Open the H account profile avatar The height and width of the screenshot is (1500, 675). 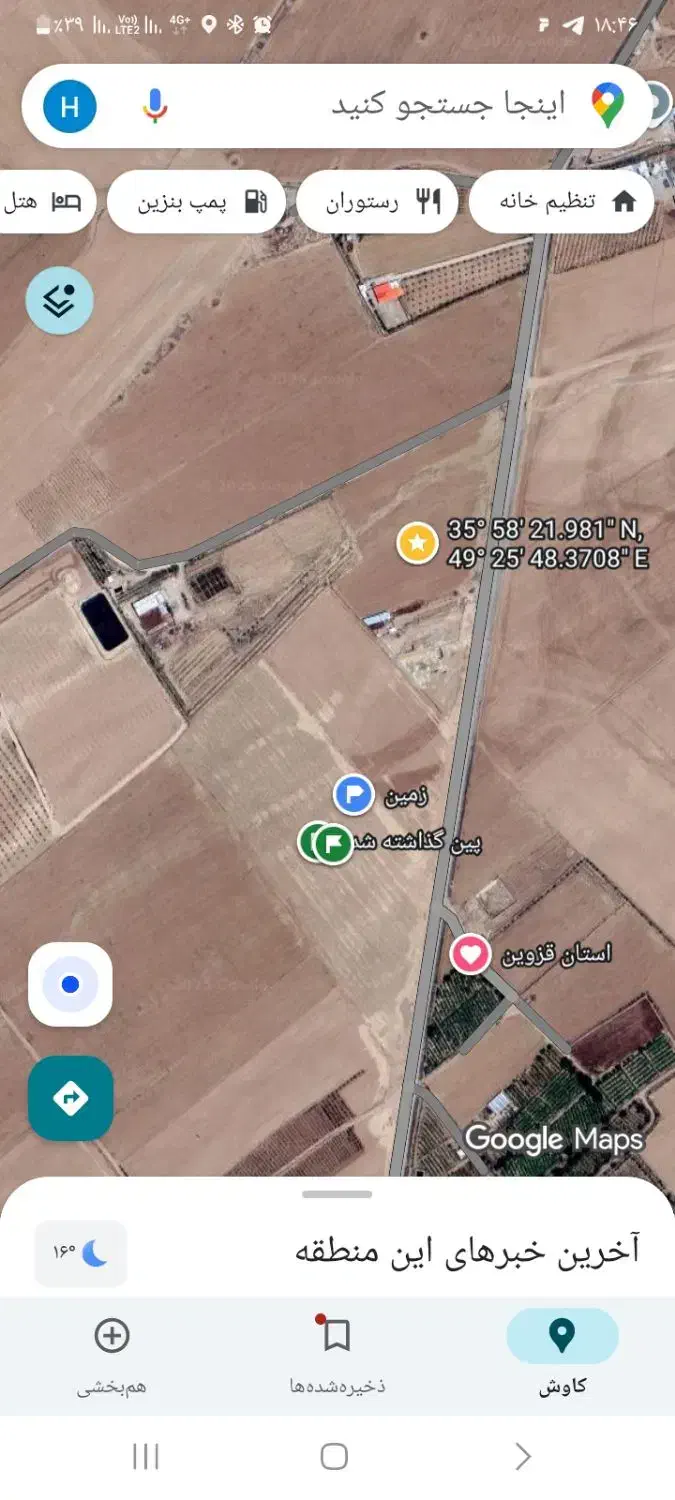click(70, 106)
